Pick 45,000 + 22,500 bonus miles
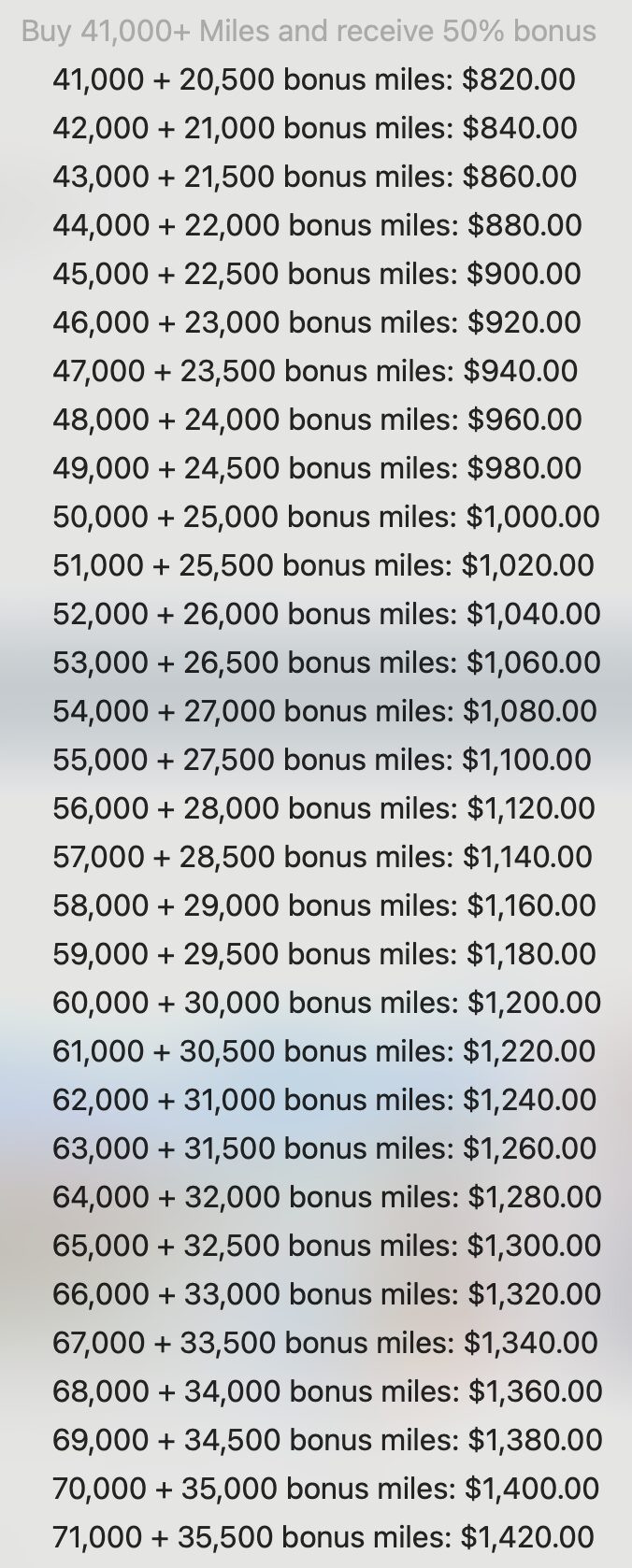This screenshot has width=632, height=1568. [316, 274]
